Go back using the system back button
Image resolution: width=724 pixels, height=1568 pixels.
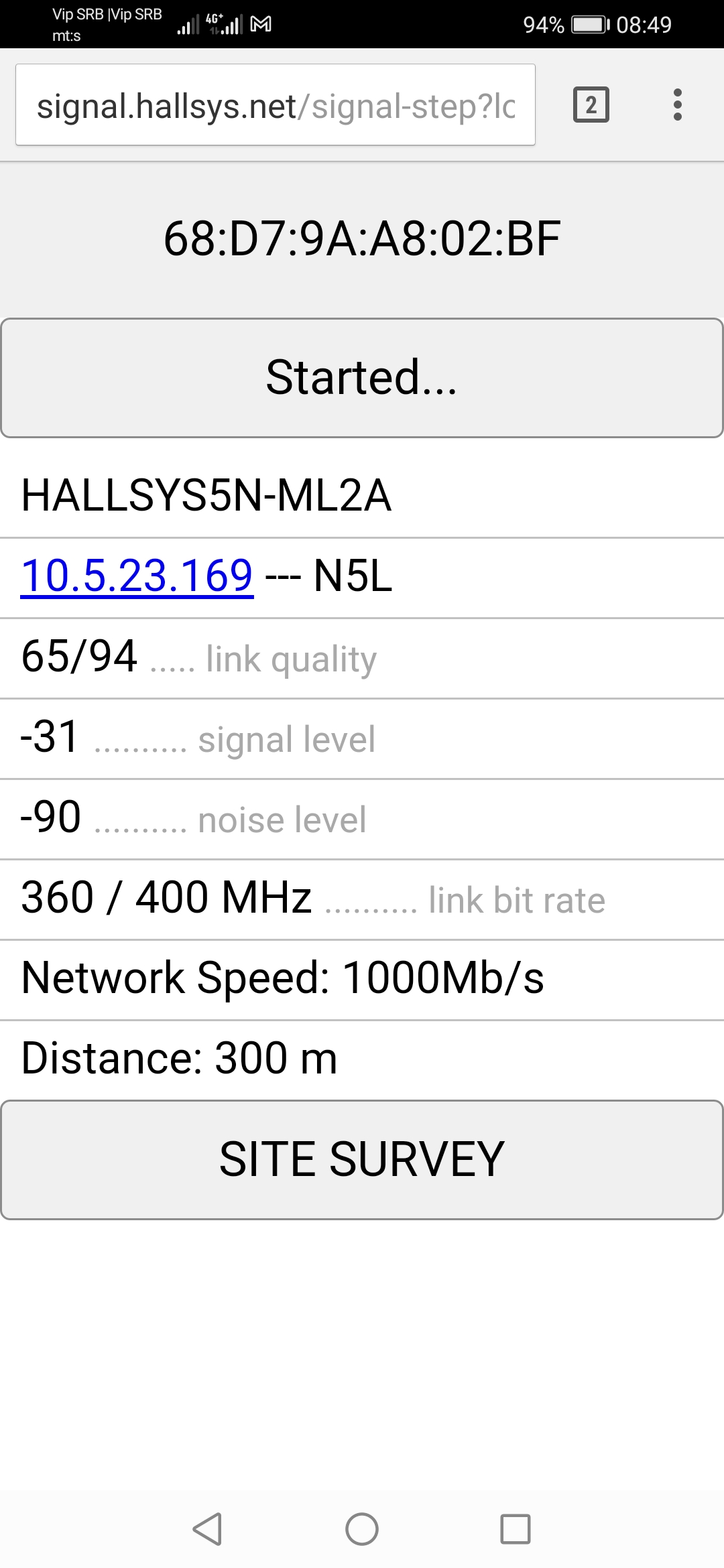[207, 1529]
